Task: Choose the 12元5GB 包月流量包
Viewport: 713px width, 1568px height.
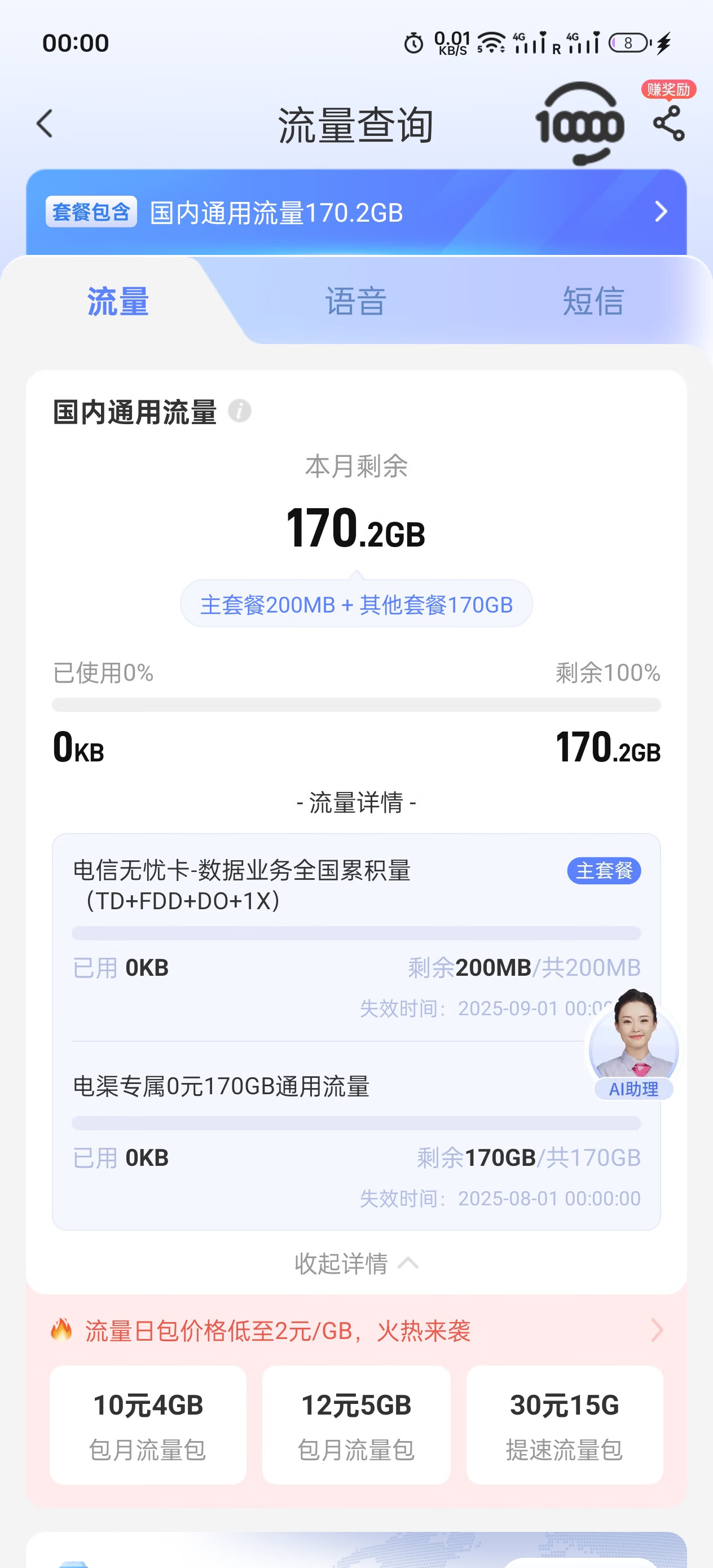Action: click(356, 1424)
